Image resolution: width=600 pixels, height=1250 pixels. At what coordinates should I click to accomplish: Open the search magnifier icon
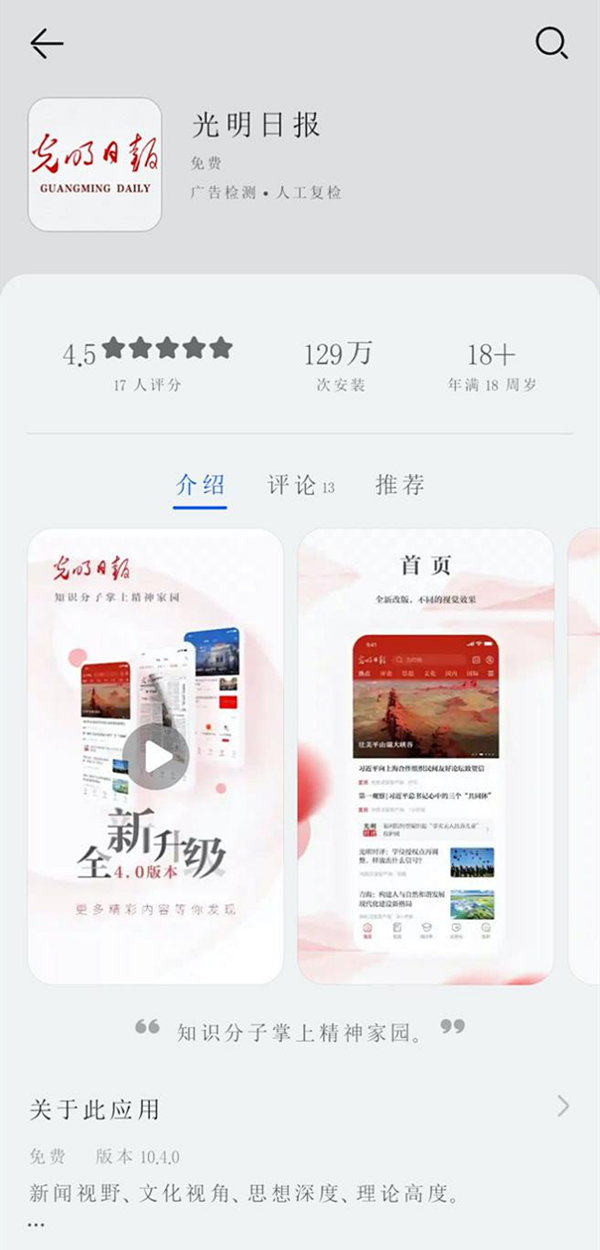(x=551, y=43)
